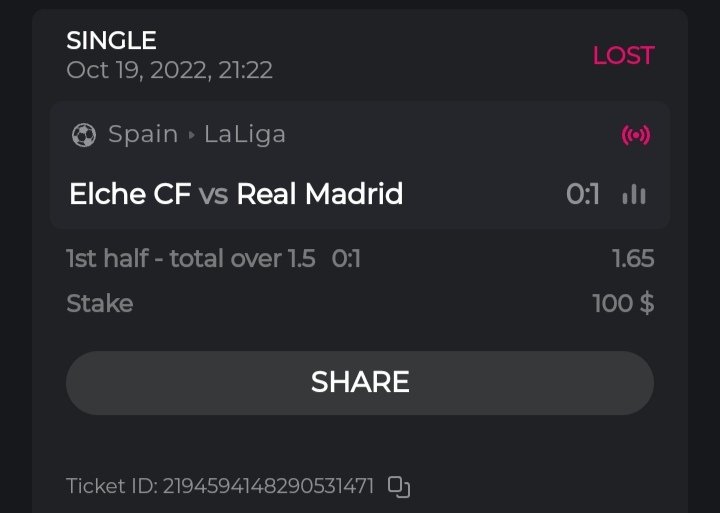The image size is (720, 513).
Task: Open the live broadcast icon
Action: point(635,135)
